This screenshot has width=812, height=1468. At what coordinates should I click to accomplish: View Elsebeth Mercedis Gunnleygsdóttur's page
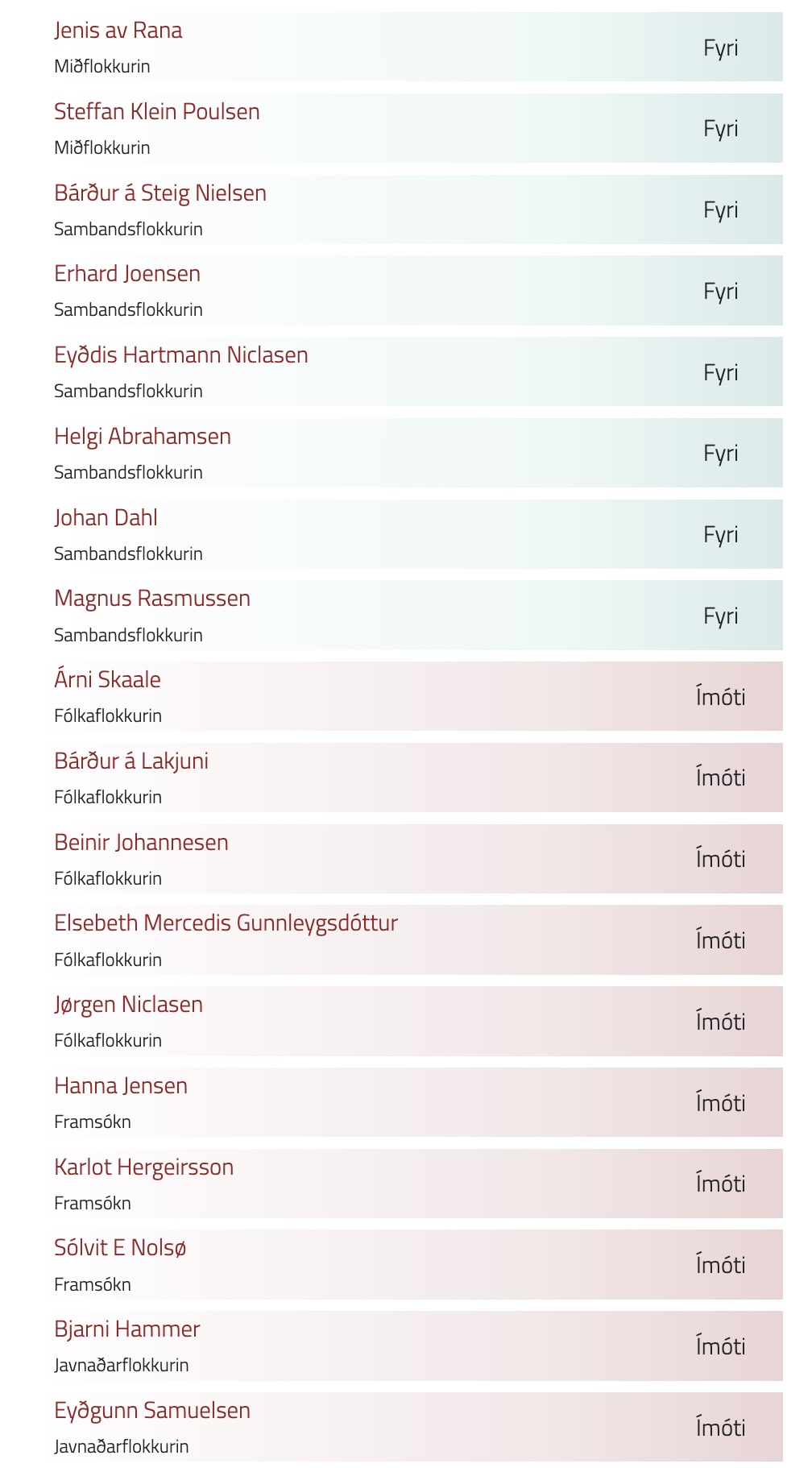[x=226, y=923]
